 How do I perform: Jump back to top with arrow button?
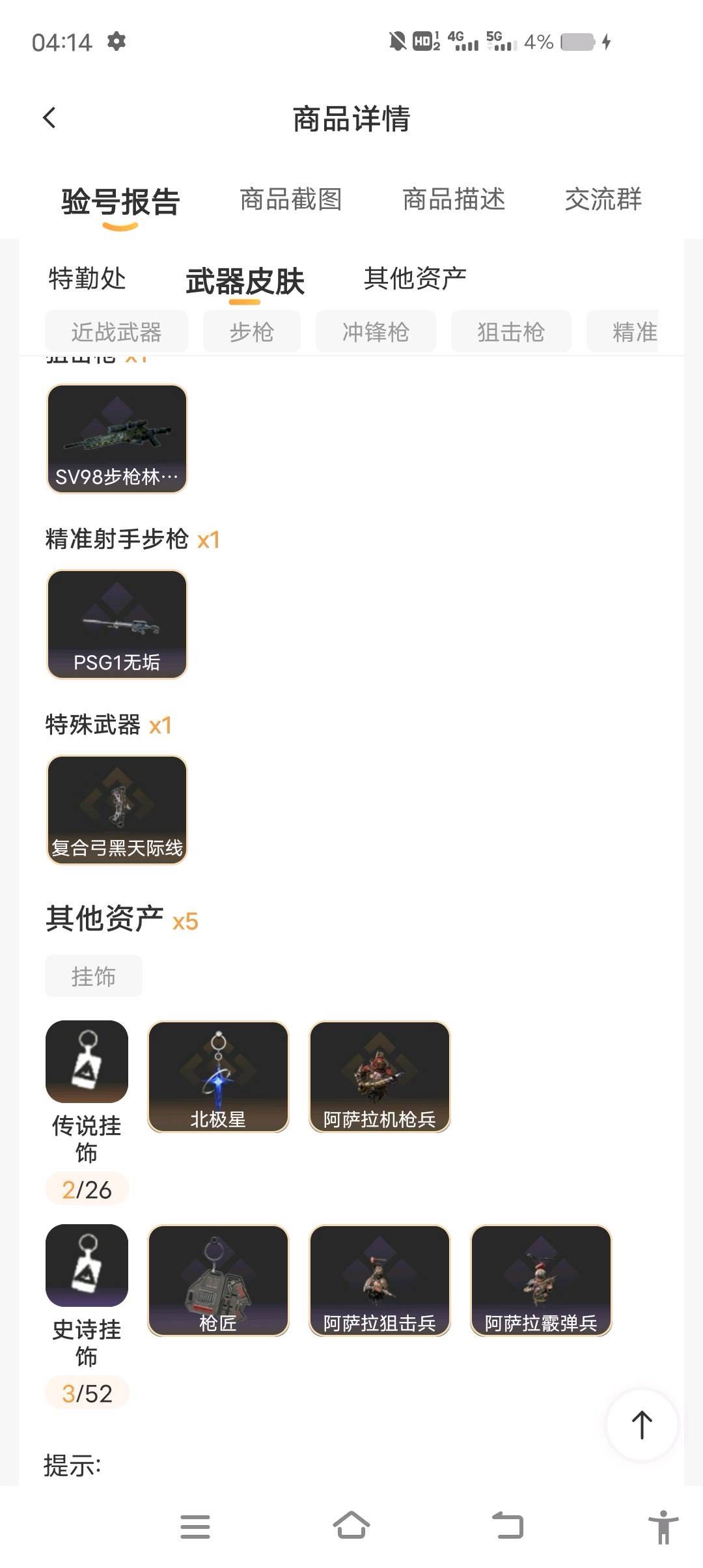[x=642, y=1425]
